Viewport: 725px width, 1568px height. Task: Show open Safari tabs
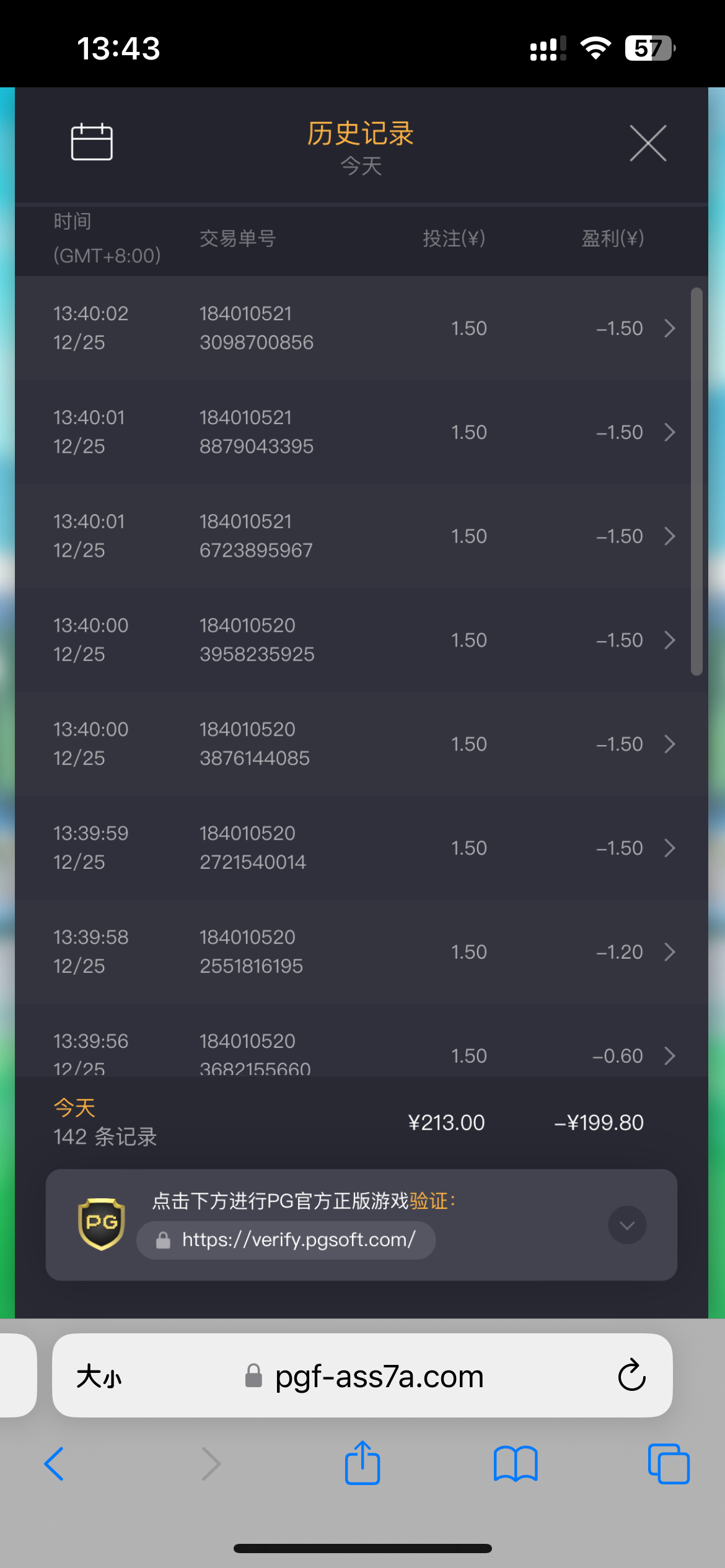point(669,1464)
